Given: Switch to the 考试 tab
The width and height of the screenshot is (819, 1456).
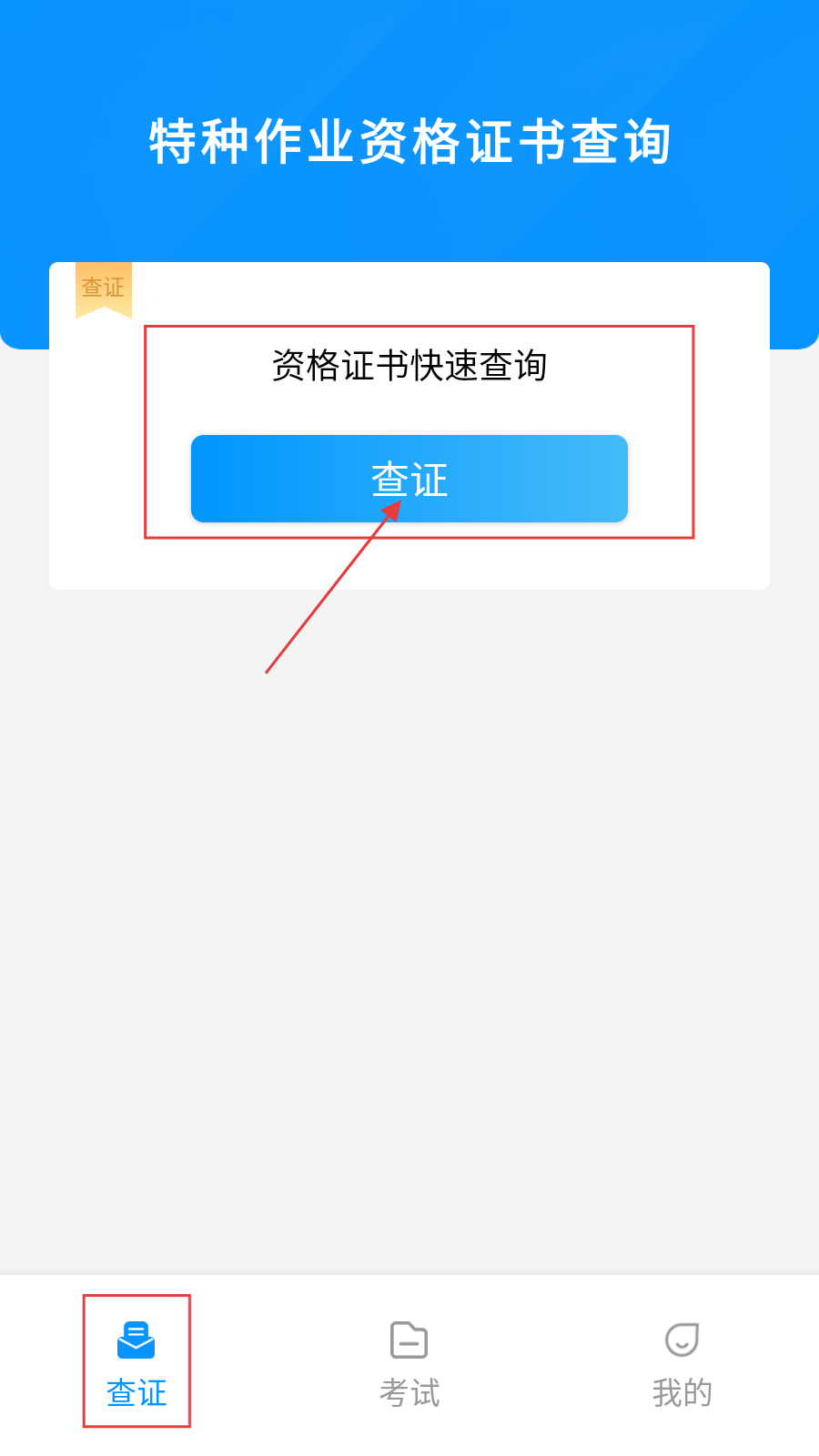Looking at the screenshot, I should point(409,1362).
